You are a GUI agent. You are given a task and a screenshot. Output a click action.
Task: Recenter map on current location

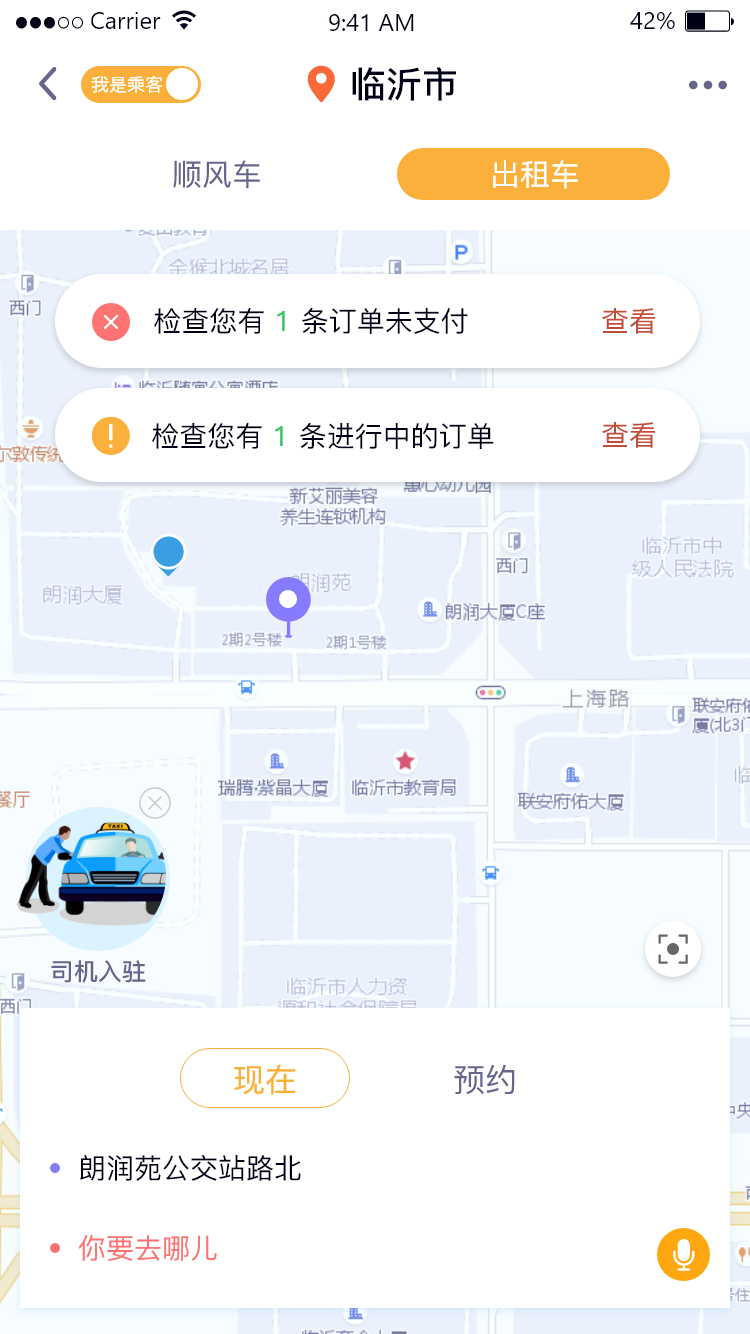(x=673, y=949)
